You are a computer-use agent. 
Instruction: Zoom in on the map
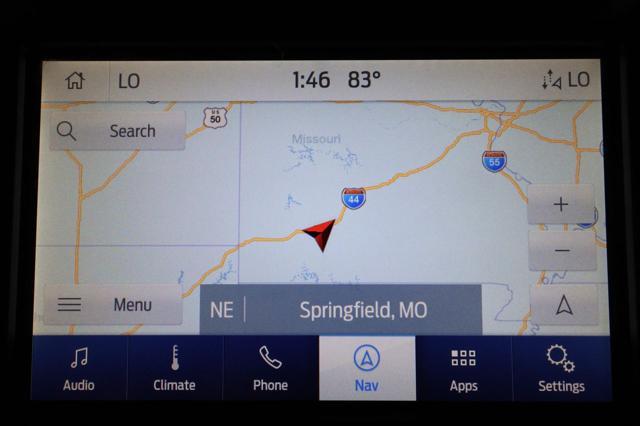pyautogui.click(x=561, y=205)
